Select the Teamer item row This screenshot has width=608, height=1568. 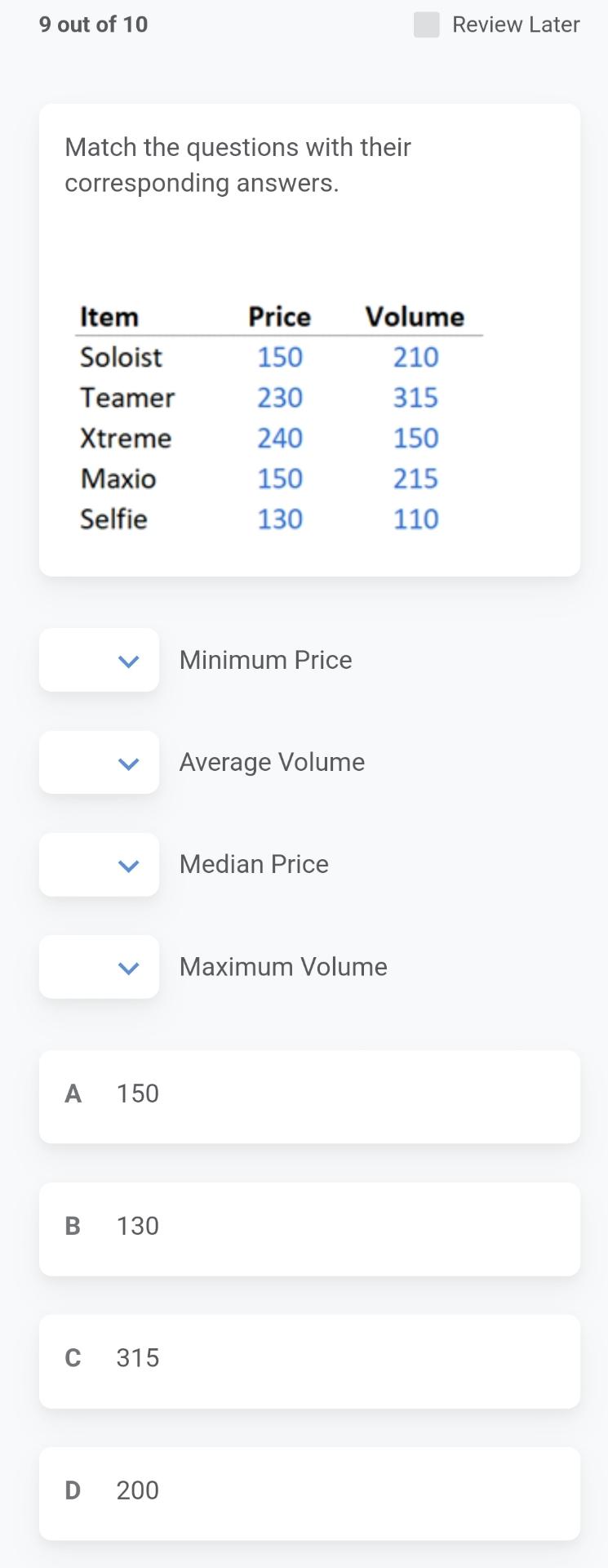126,398
